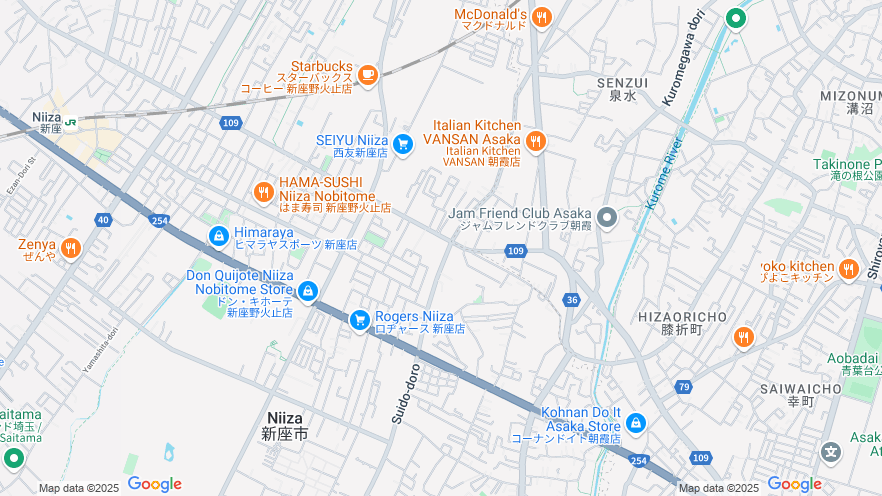
Task: Select the Starbucks coffee marker
Action: pyautogui.click(x=367, y=73)
